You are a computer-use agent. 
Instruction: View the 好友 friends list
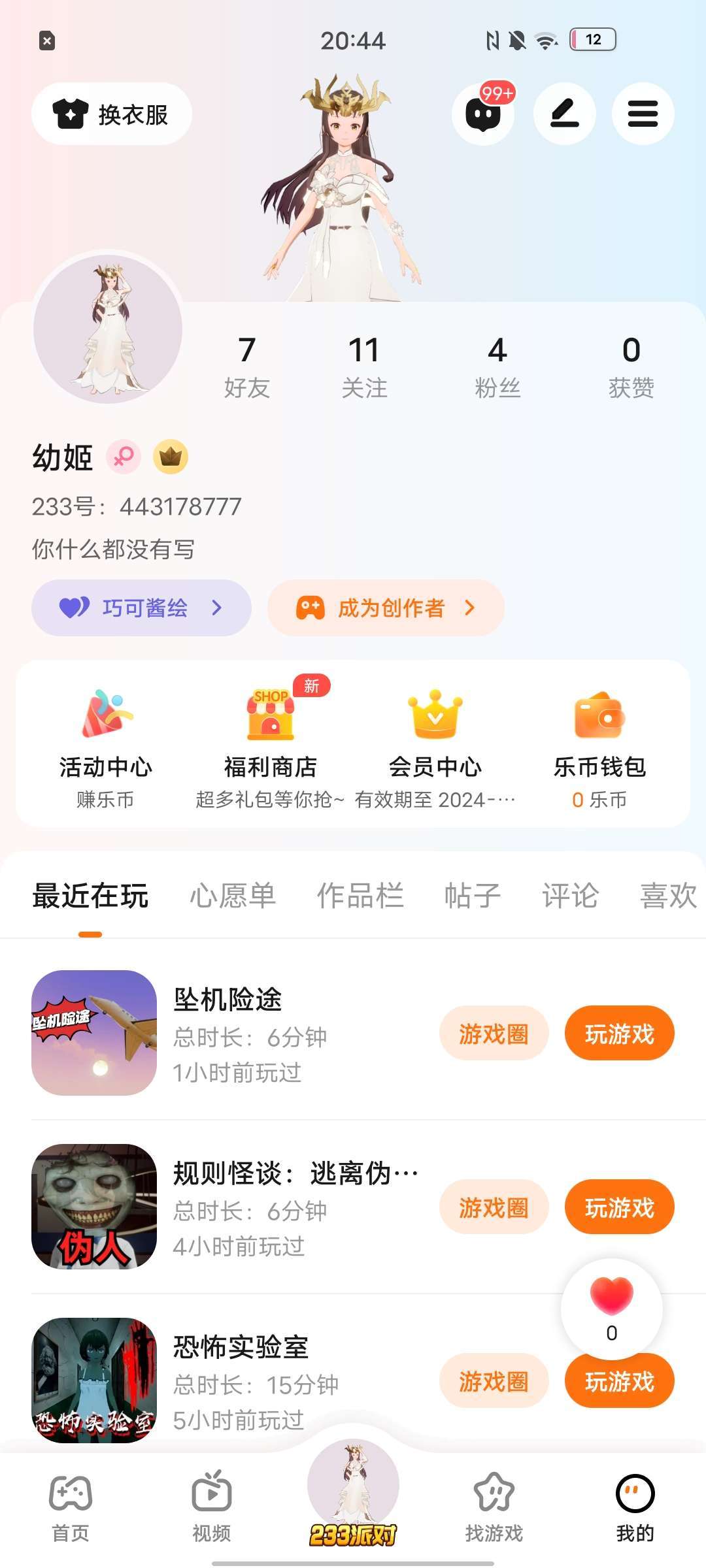pyautogui.click(x=246, y=367)
